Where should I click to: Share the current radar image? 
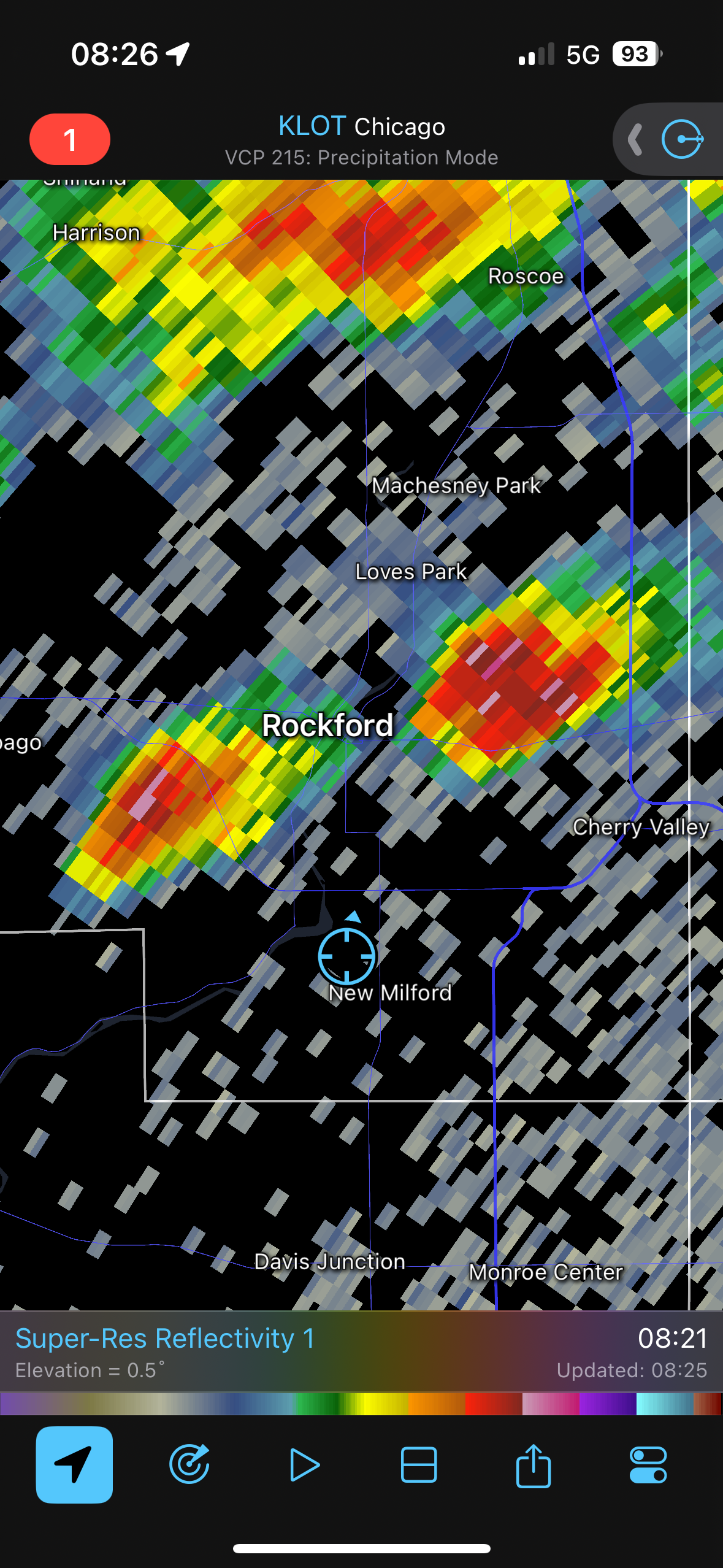(534, 1465)
